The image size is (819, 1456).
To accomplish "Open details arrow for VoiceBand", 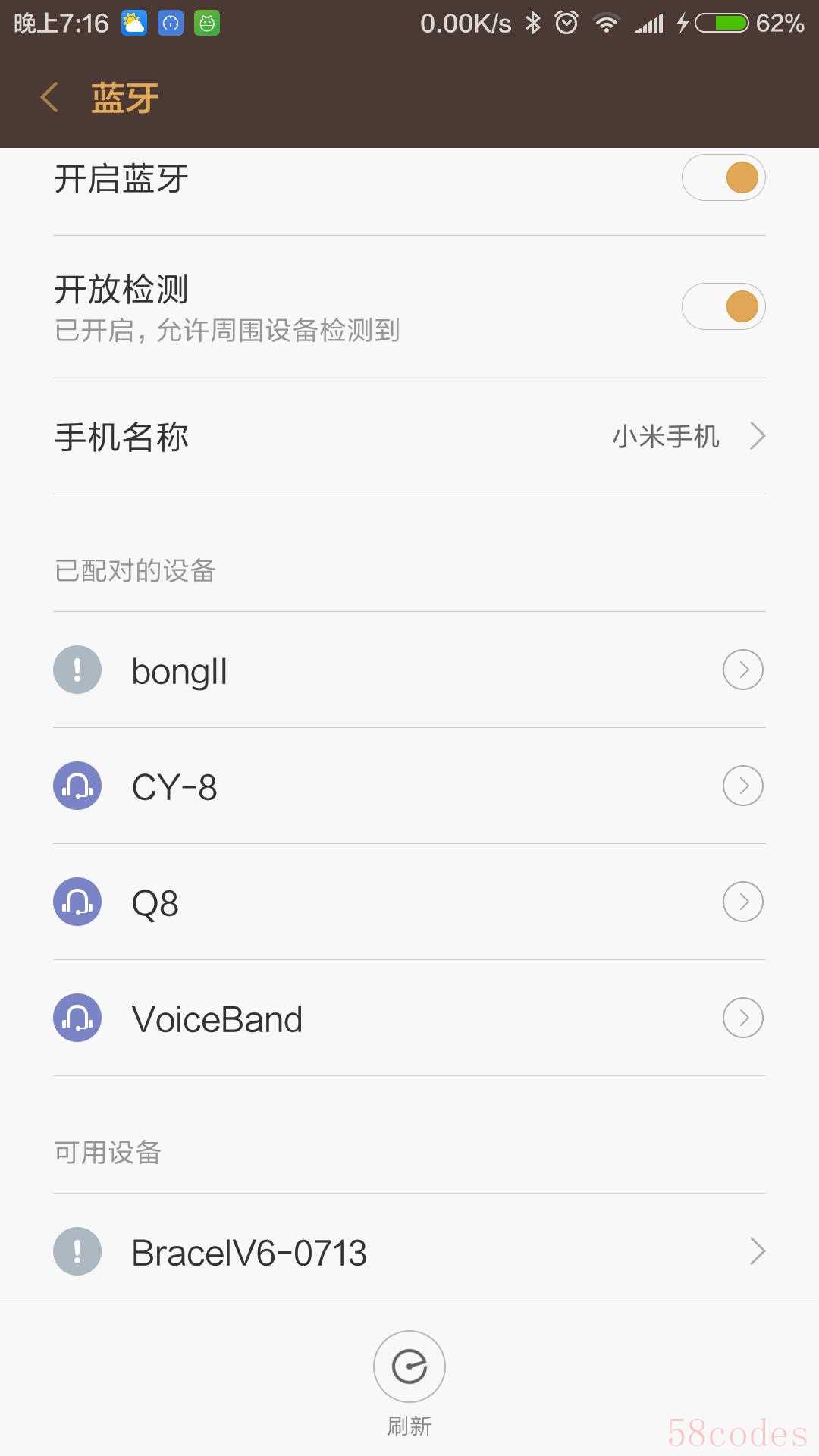I will tap(742, 1018).
